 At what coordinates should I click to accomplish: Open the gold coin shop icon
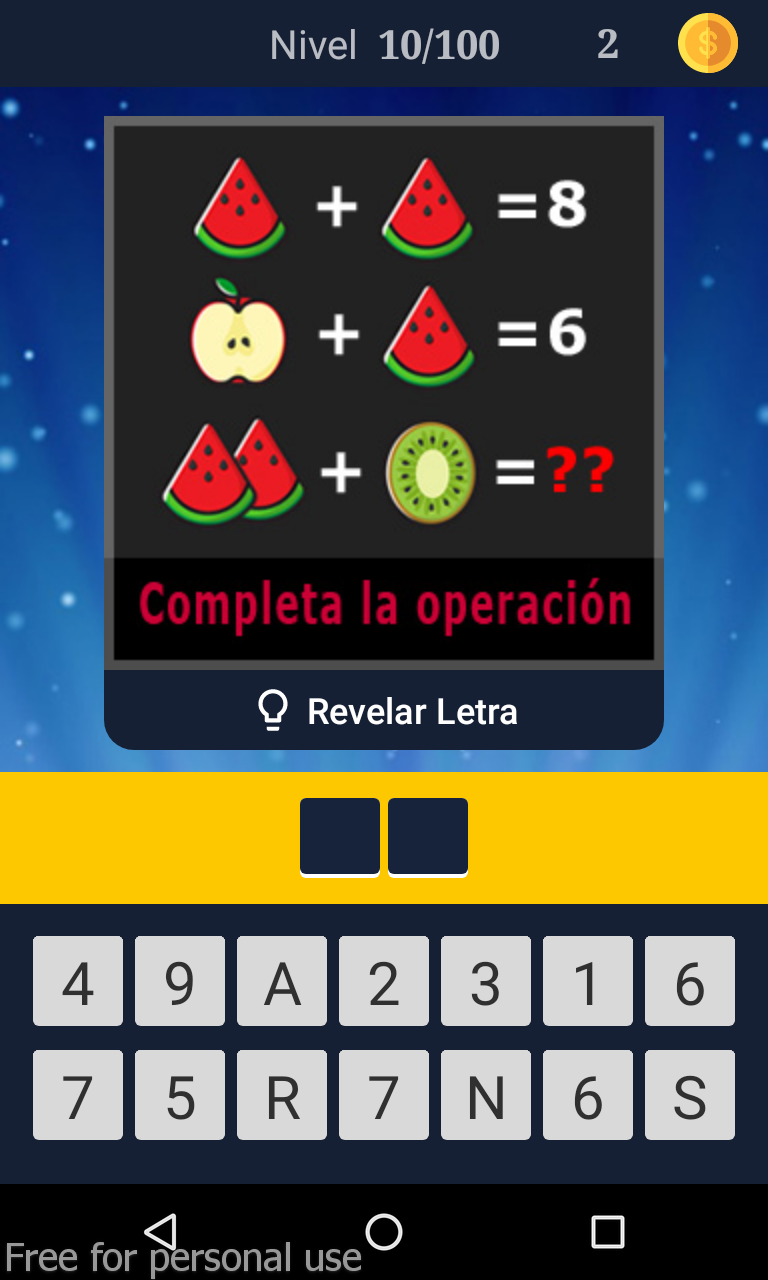click(x=707, y=44)
